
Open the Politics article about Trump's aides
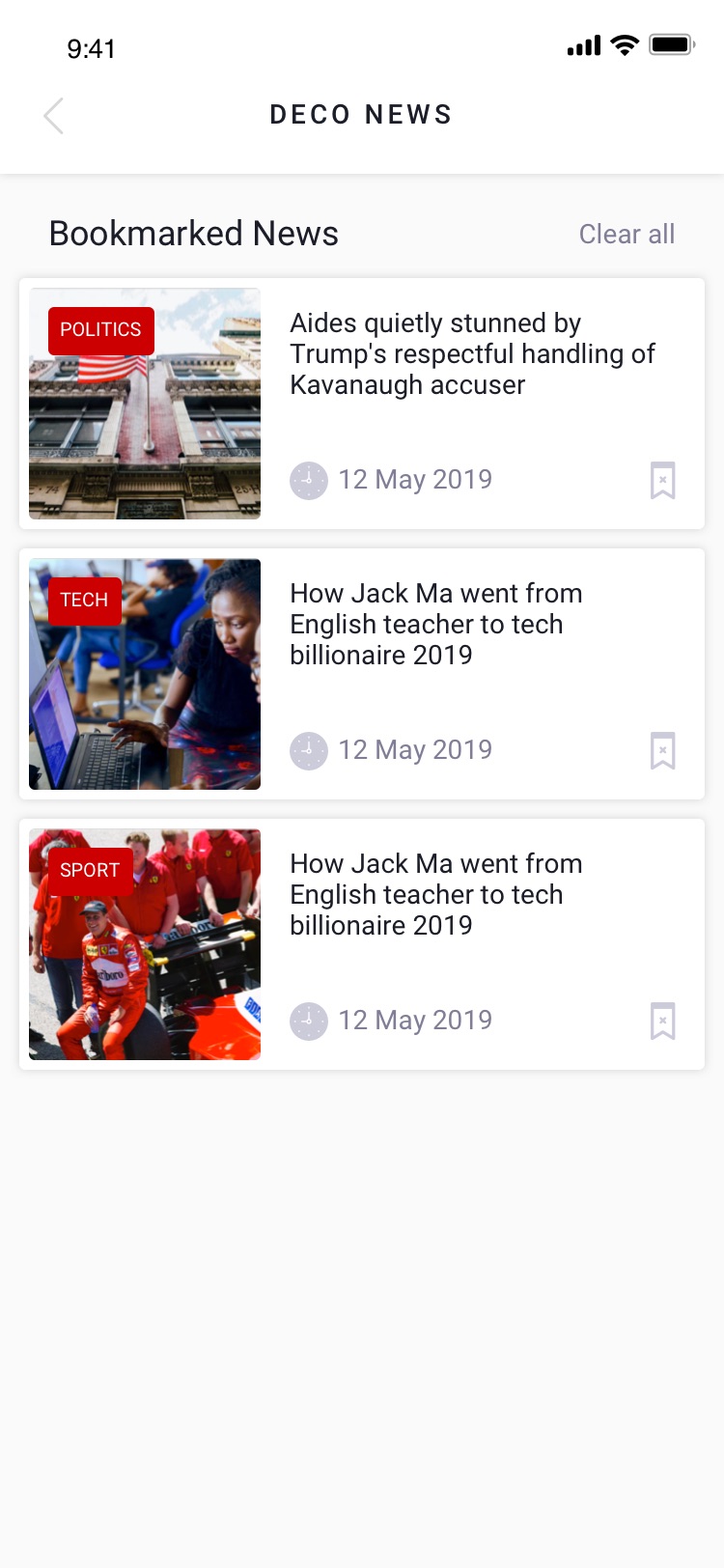[x=472, y=354]
